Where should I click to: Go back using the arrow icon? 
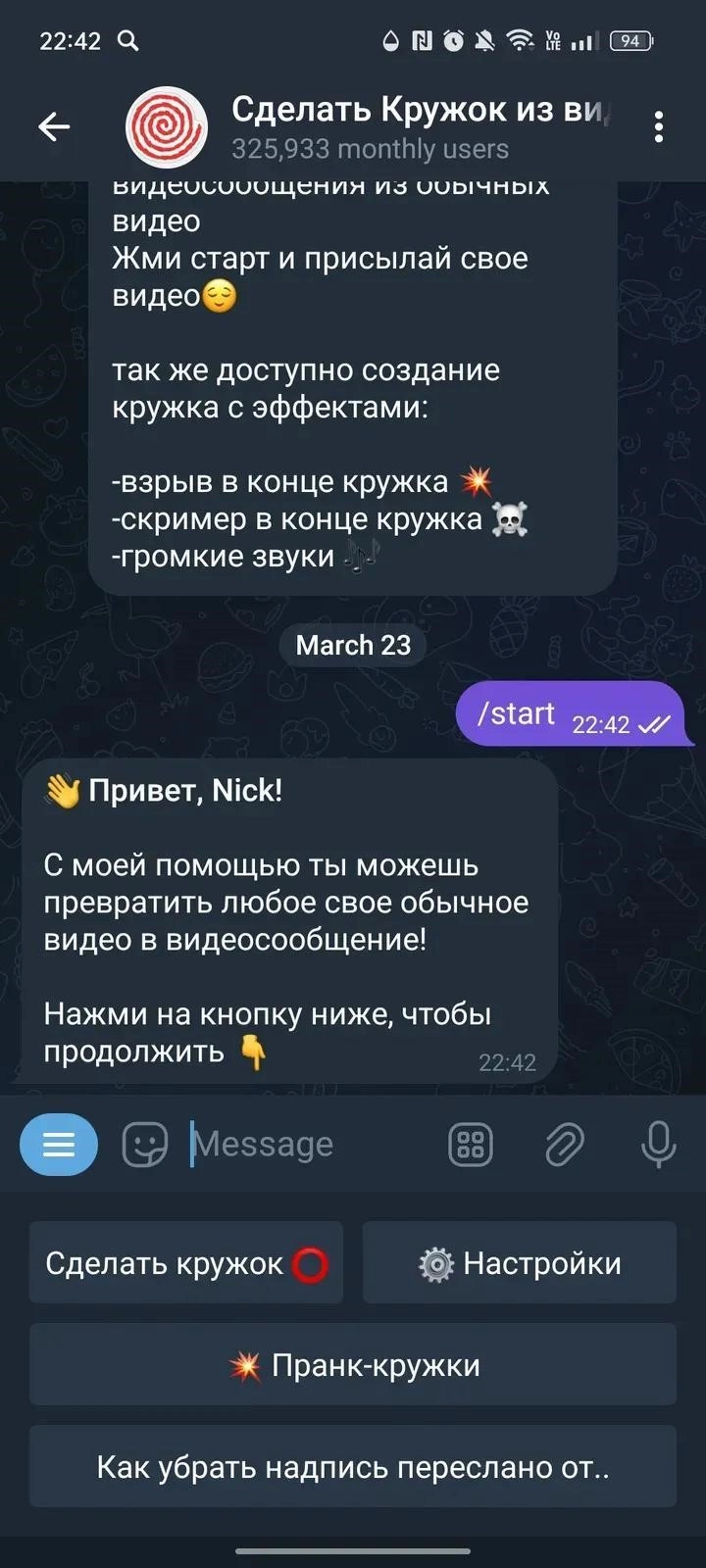54,126
